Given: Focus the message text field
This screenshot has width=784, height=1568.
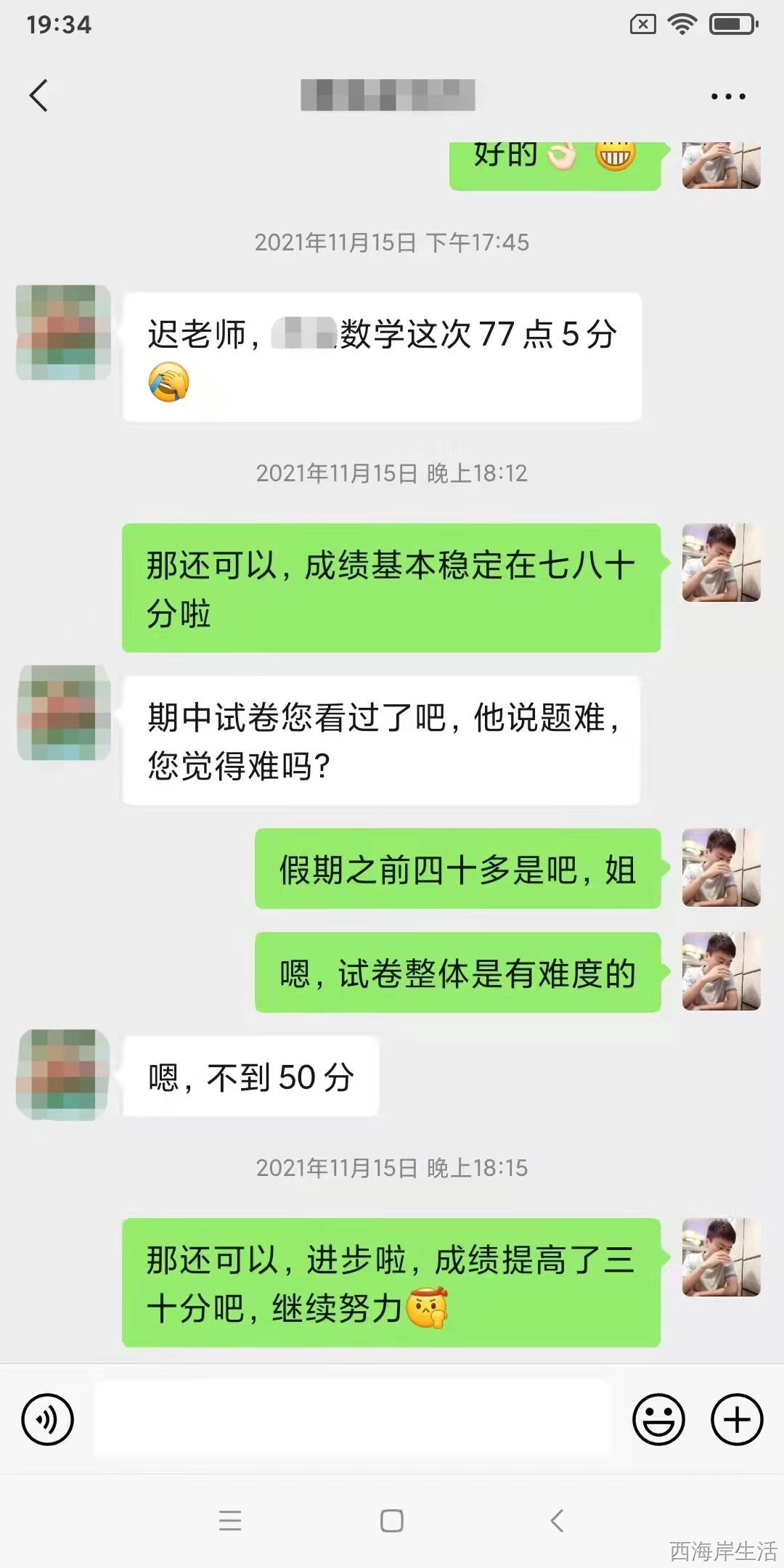Looking at the screenshot, I should 352,1419.
